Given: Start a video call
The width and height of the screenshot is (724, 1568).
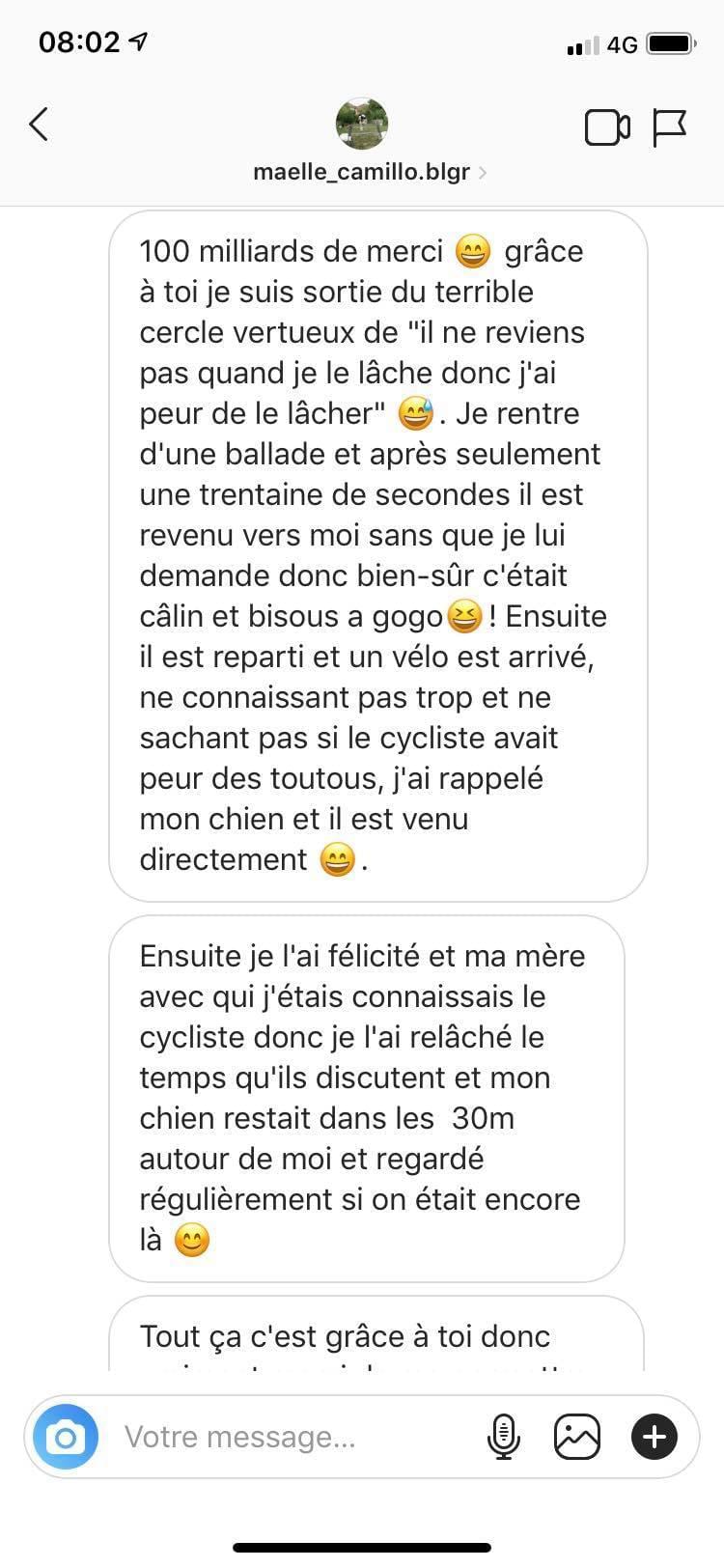Looking at the screenshot, I should (607, 127).
